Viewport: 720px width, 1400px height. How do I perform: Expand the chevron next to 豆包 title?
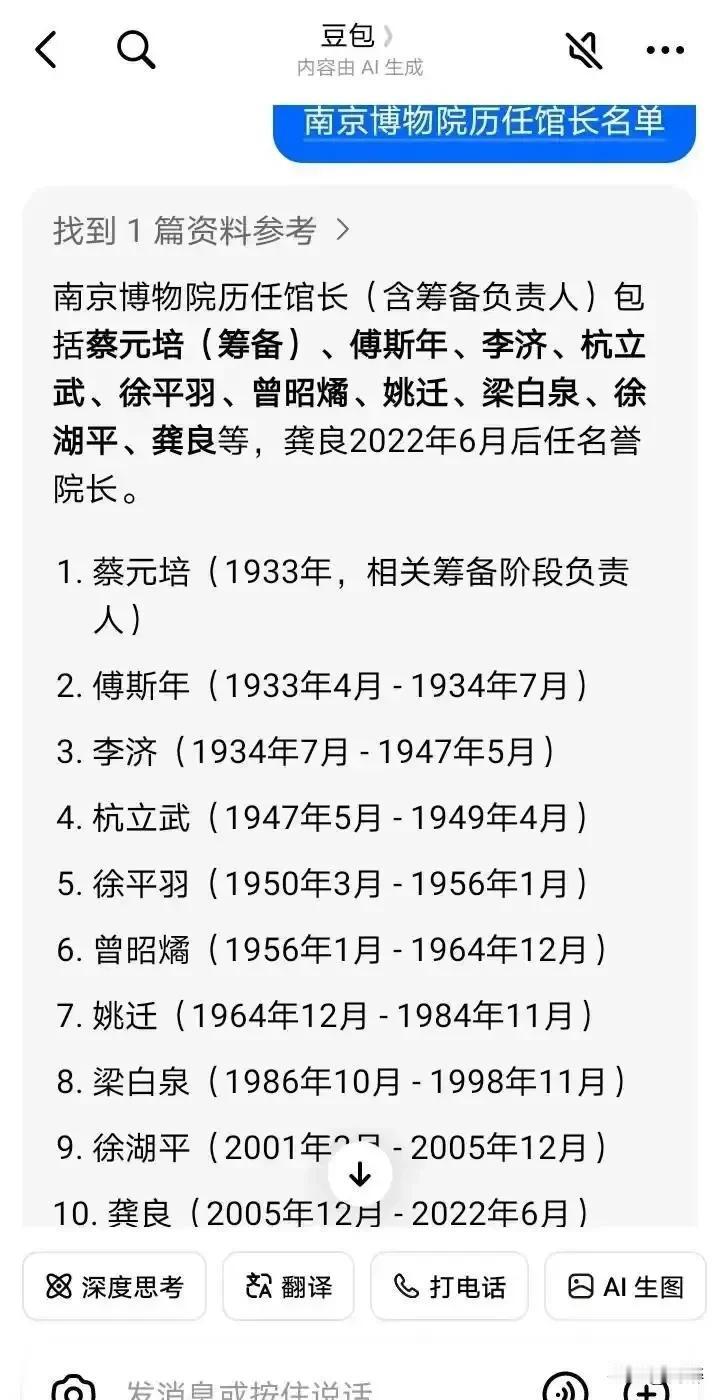click(387, 34)
